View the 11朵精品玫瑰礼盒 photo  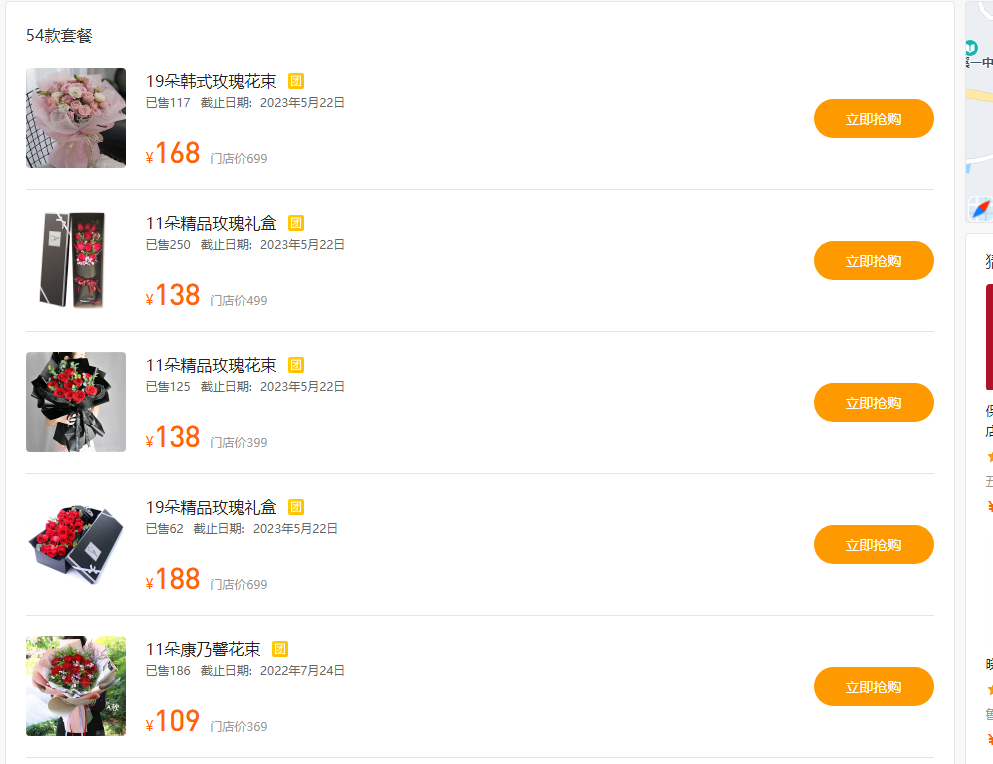point(76,260)
